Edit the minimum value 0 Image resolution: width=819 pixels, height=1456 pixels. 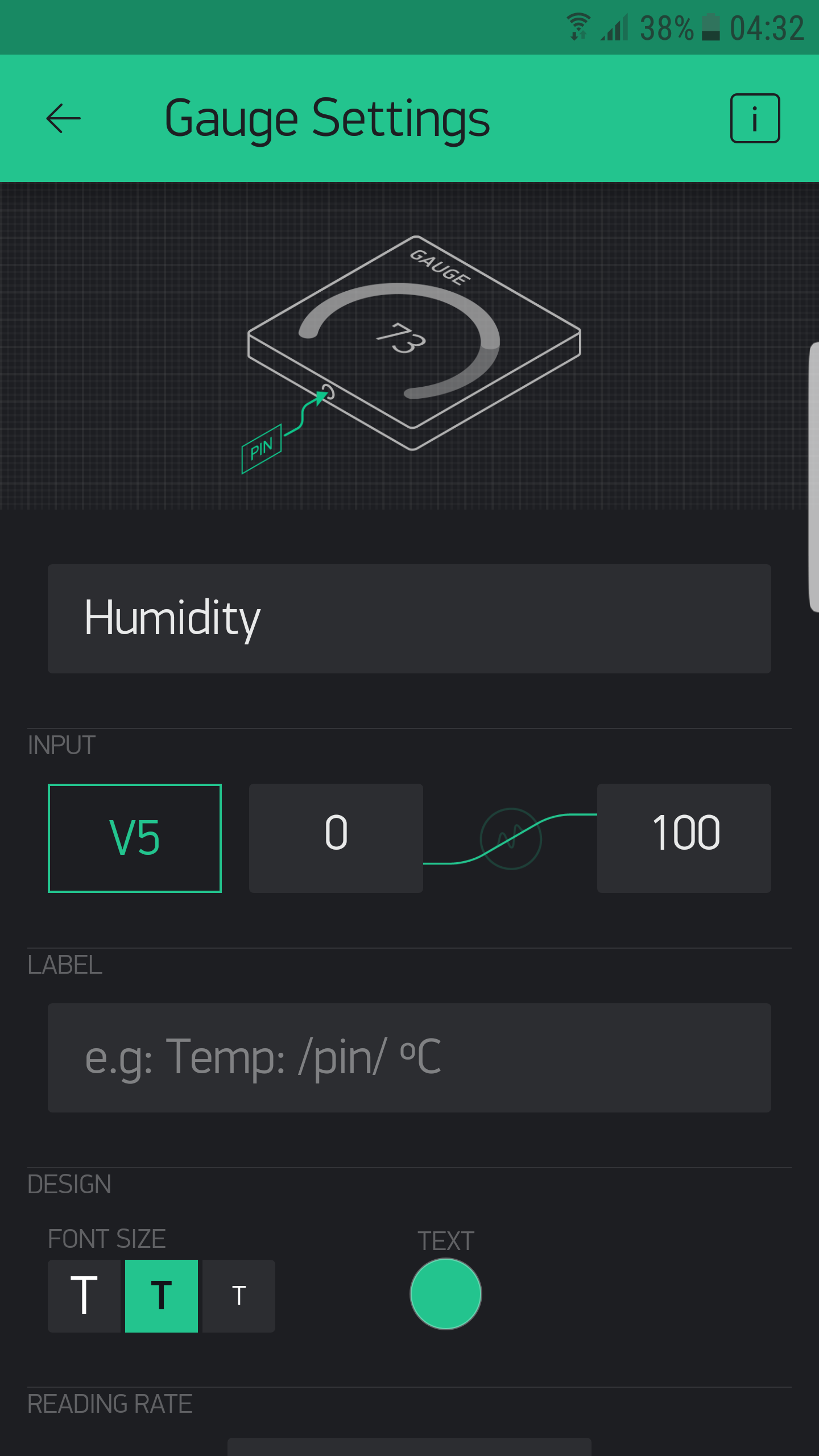click(336, 838)
